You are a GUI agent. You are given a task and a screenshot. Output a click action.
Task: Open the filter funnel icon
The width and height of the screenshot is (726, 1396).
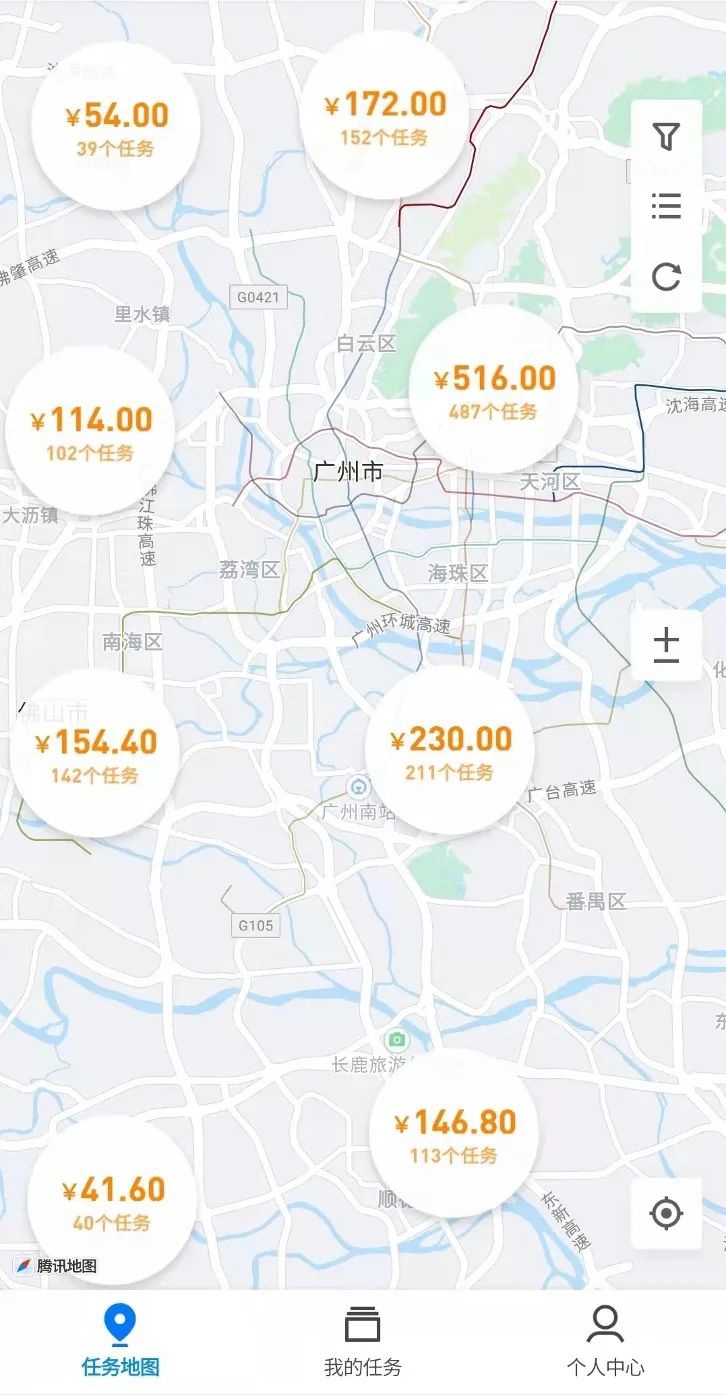(x=666, y=137)
